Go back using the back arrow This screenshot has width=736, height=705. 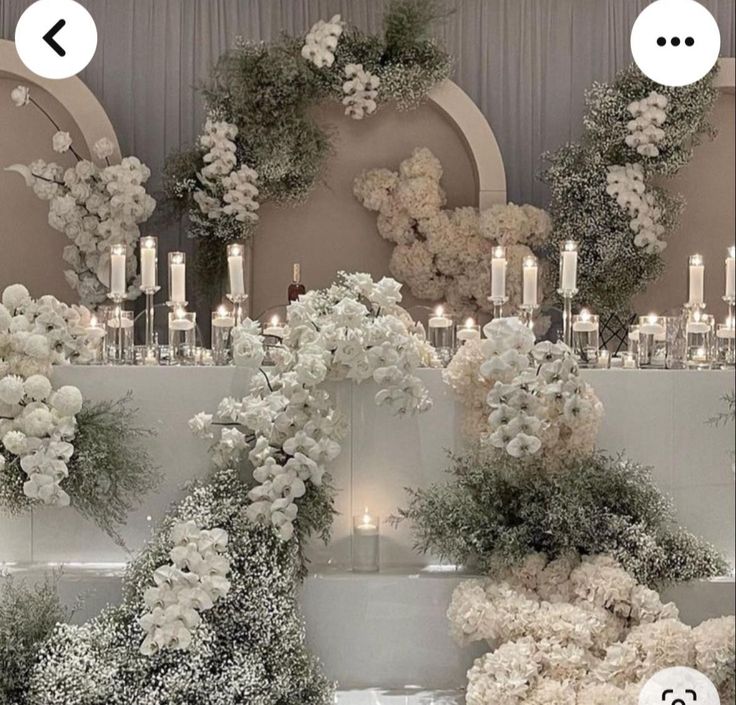coord(56,39)
